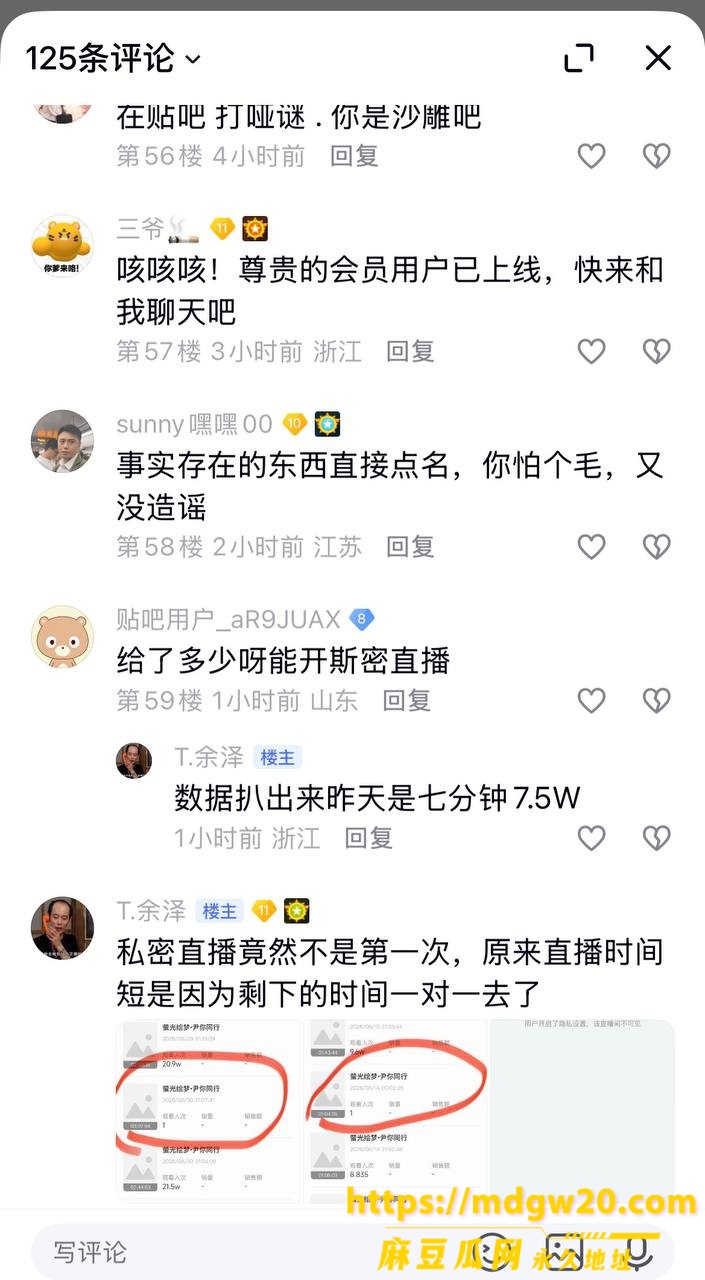Open T.余泽's avatar on the last comment
The width and height of the screenshot is (705, 1280).
click(x=63, y=928)
